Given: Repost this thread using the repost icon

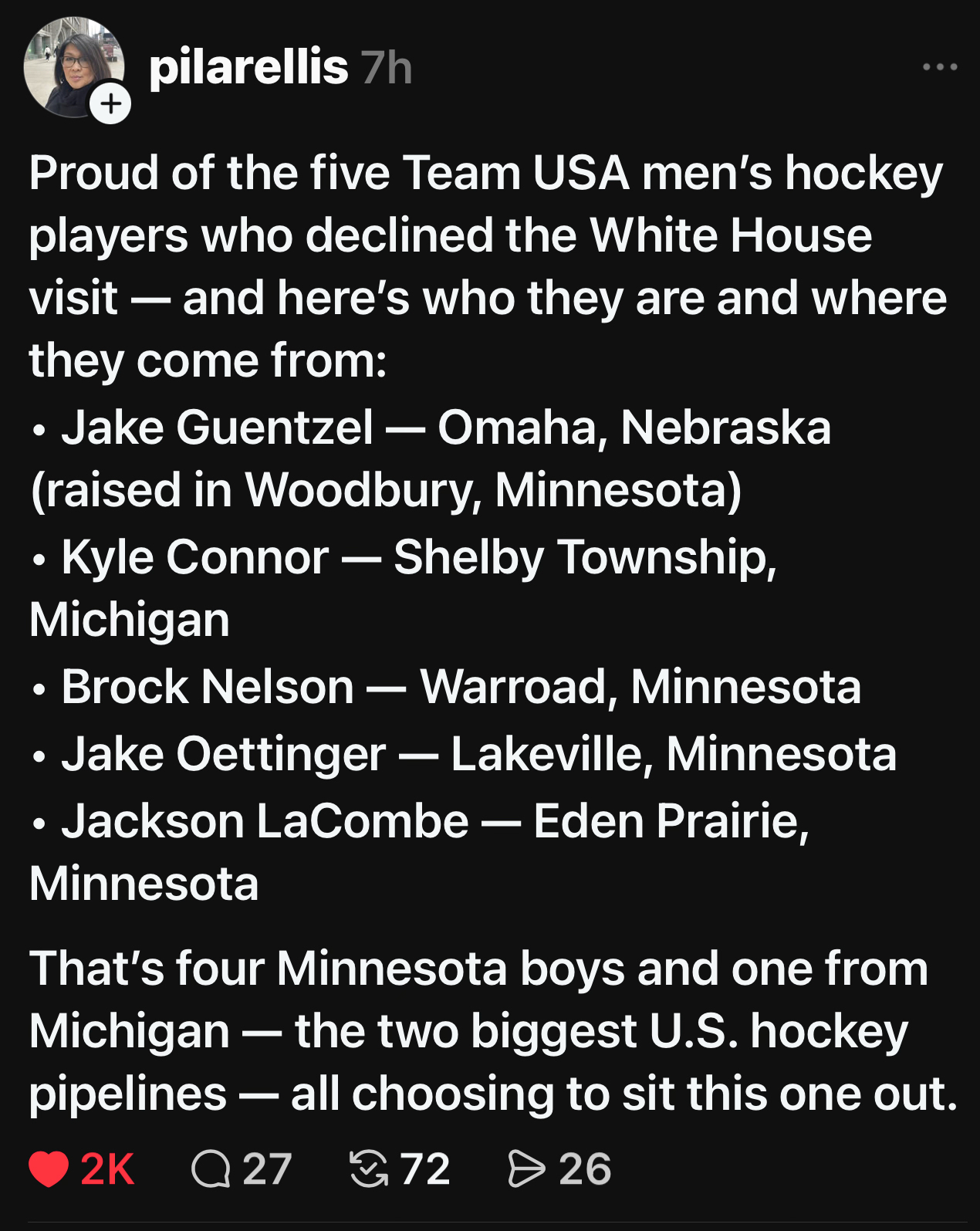Looking at the screenshot, I should pos(368,1168).
